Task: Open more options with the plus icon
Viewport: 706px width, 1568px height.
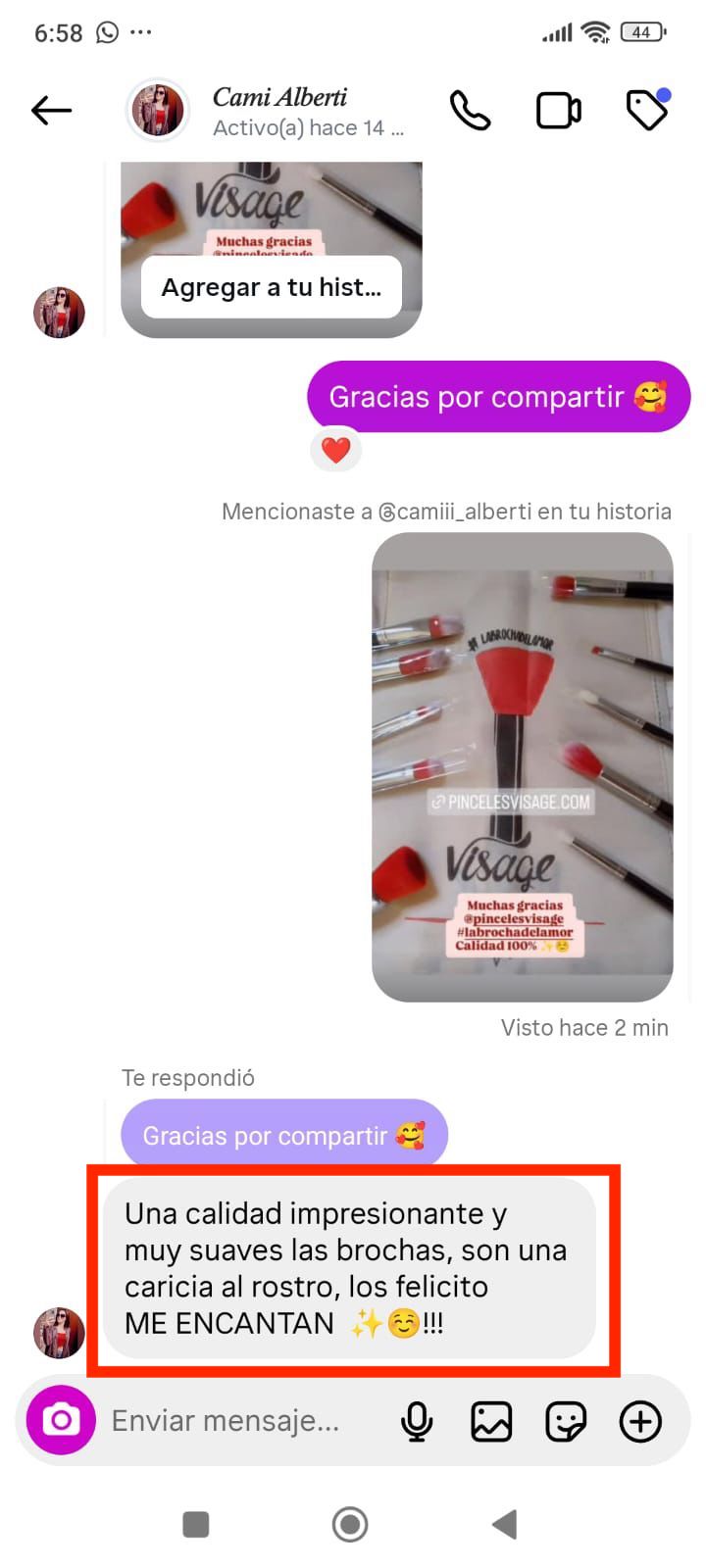Action: click(640, 1421)
